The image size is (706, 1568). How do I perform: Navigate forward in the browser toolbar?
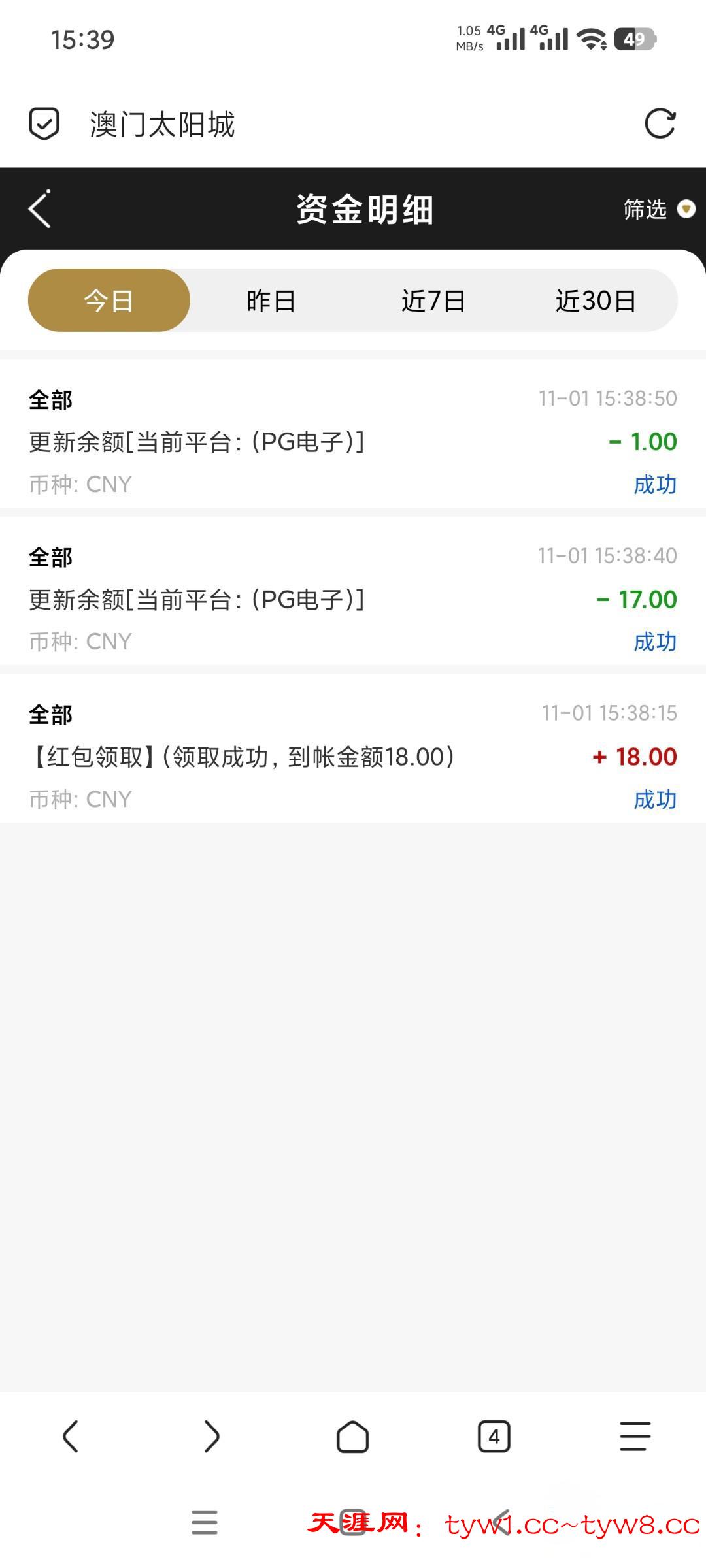pyautogui.click(x=212, y=1437)
